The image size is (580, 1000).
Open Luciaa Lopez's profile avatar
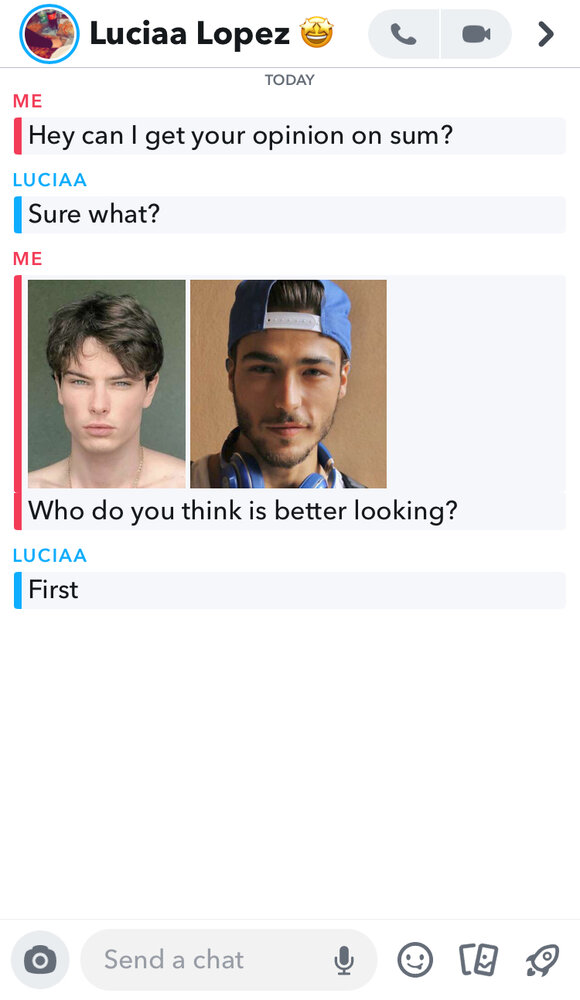[49, 34]
